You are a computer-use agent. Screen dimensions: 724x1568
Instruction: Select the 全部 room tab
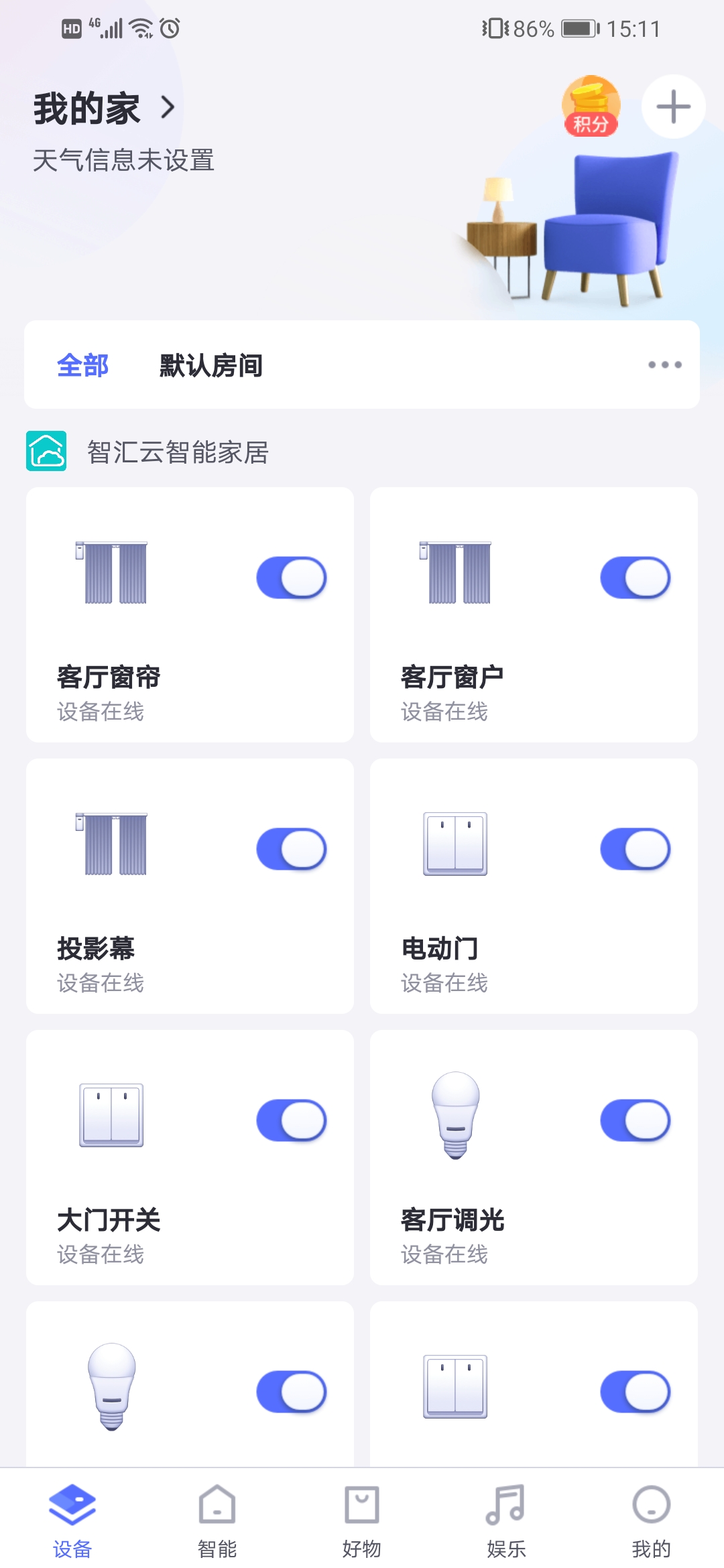82,366
